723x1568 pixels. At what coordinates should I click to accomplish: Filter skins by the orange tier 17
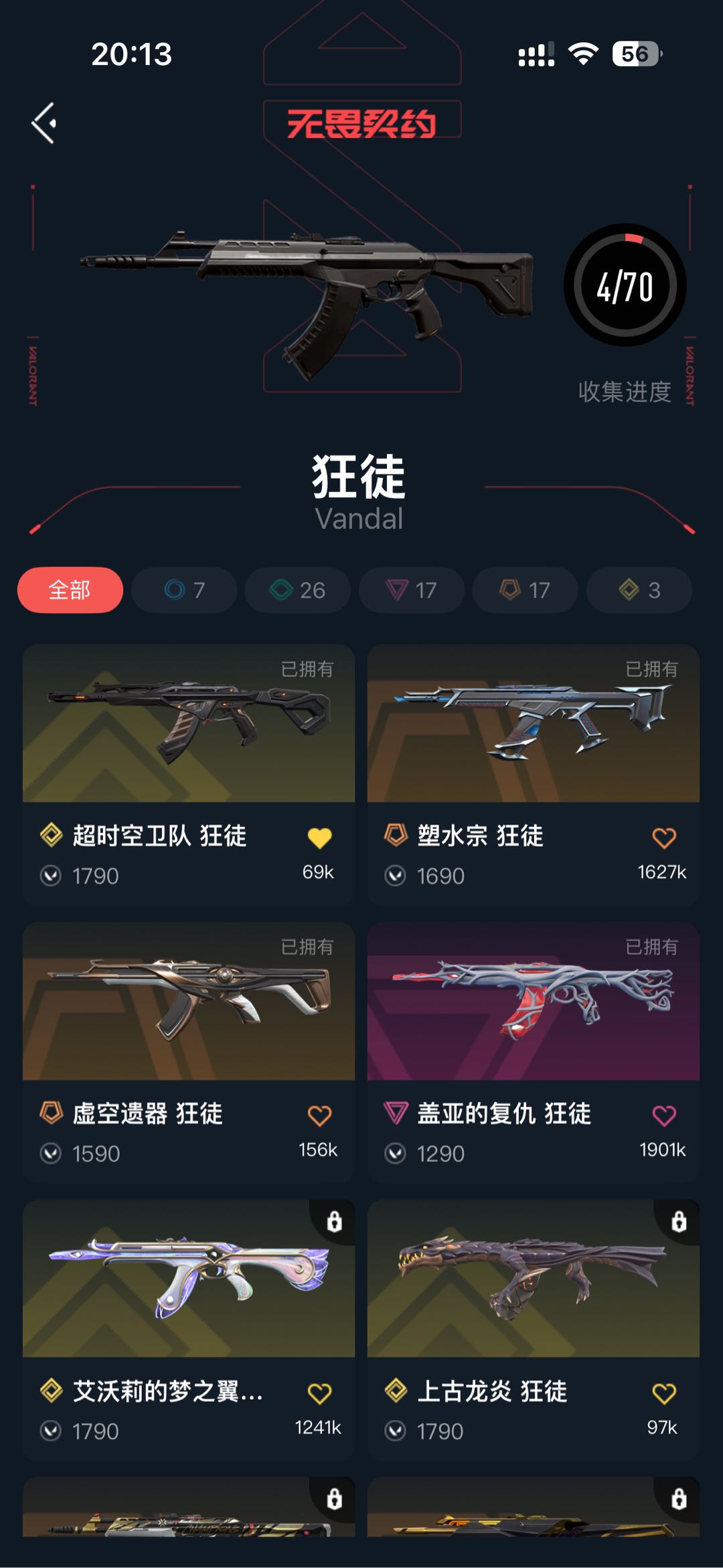pyautogui.click(x=525, y=590)
